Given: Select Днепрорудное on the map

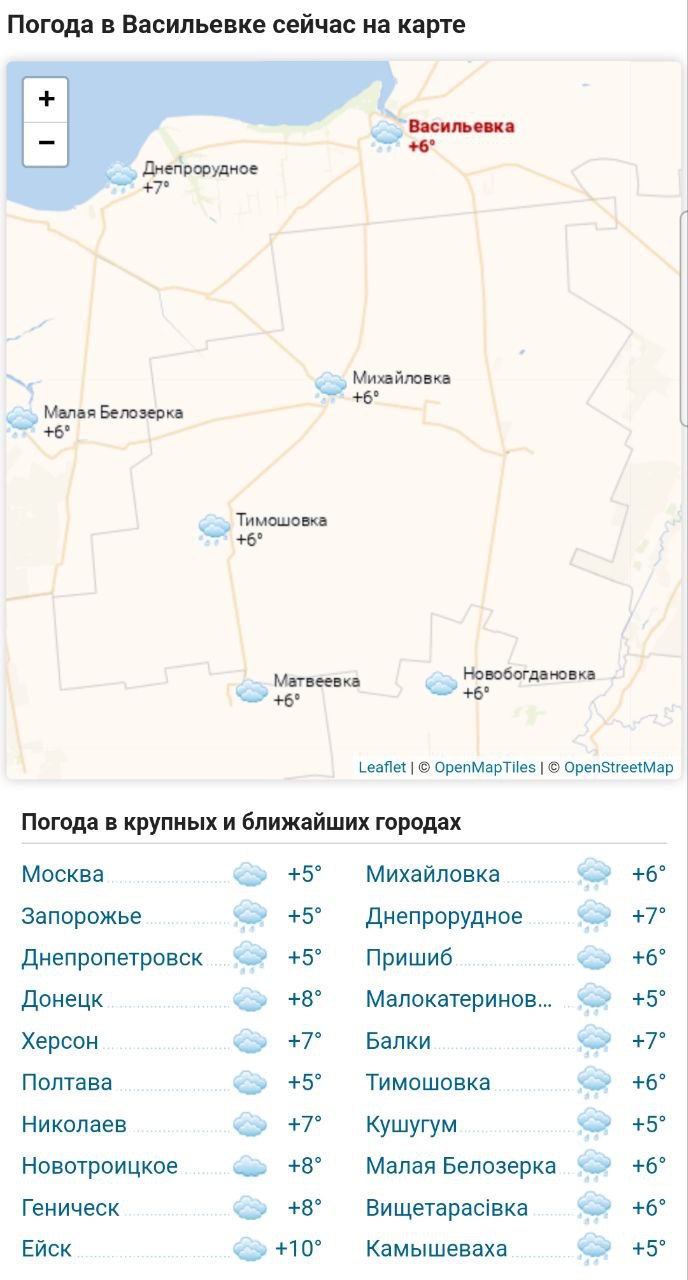Looking at the screenshot, I should pyautogui.click(x=199, y=168).
